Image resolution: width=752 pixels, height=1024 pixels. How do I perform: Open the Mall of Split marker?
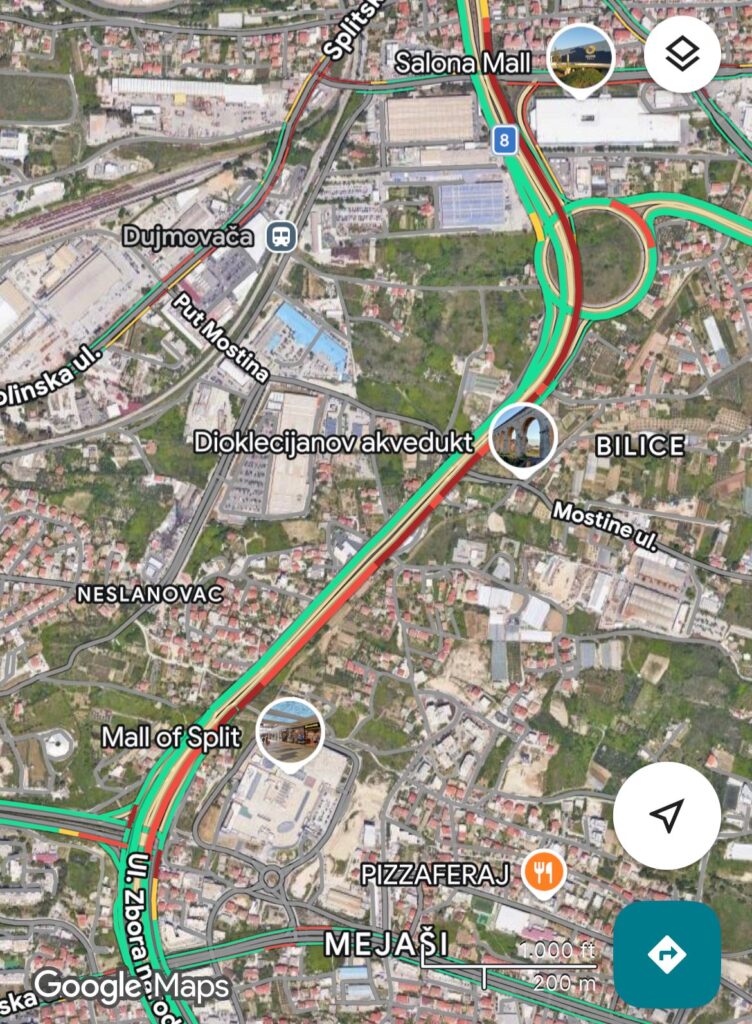(x=290, y=731)
